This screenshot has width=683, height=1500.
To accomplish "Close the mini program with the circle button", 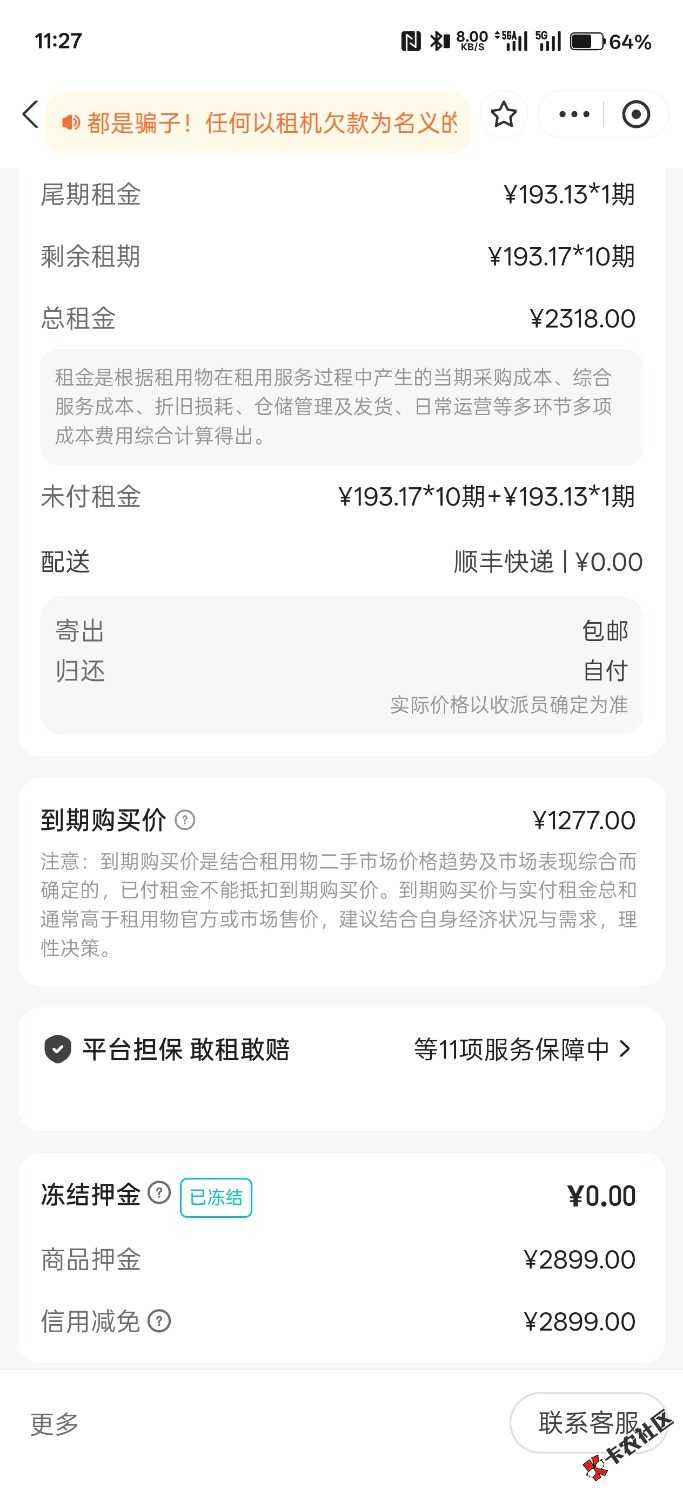I will coord(636,115).
